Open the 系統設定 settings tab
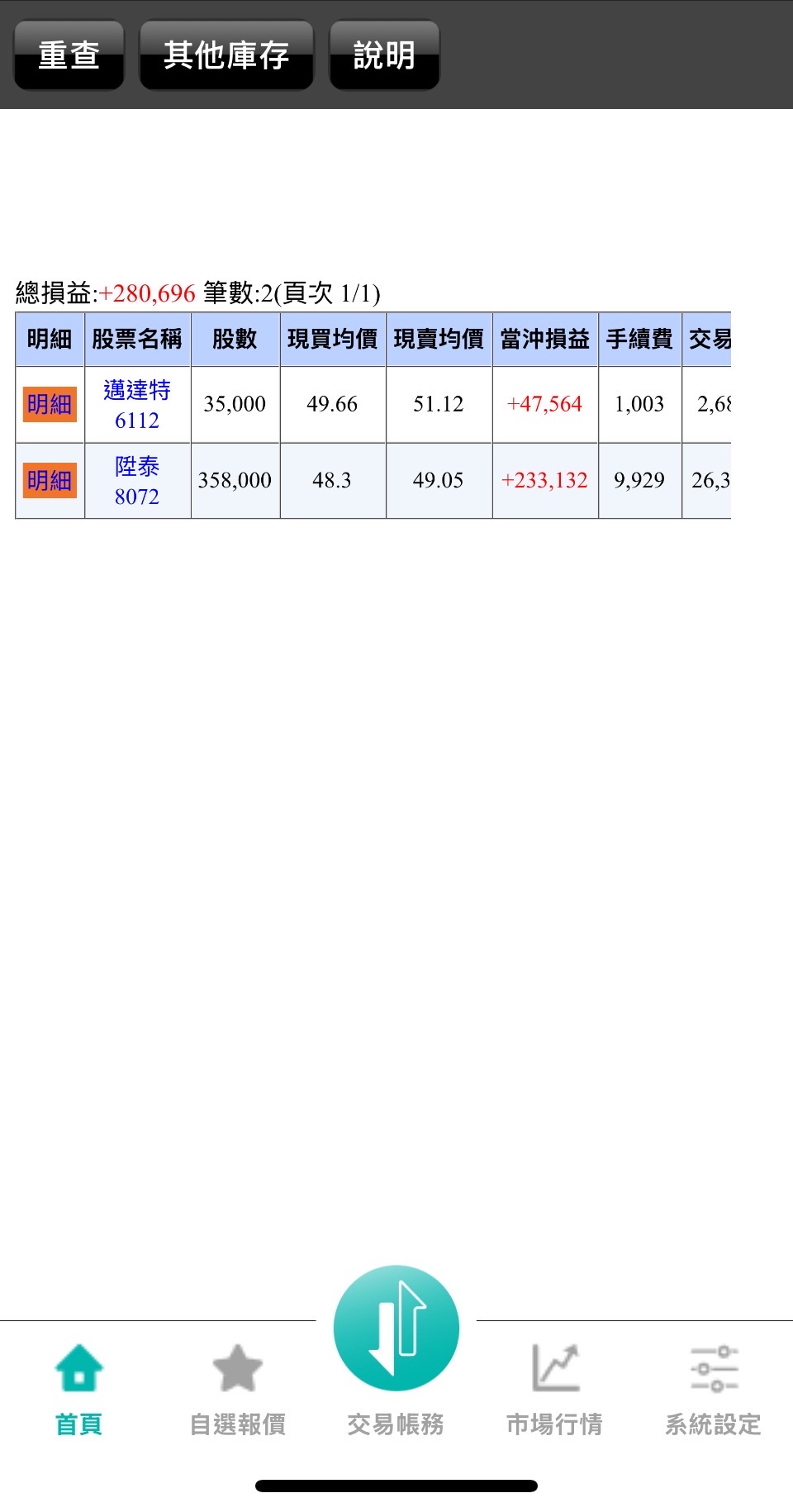Viewport: 793px width, 1512px height. pyautogui.click(x=713, y=1390)
